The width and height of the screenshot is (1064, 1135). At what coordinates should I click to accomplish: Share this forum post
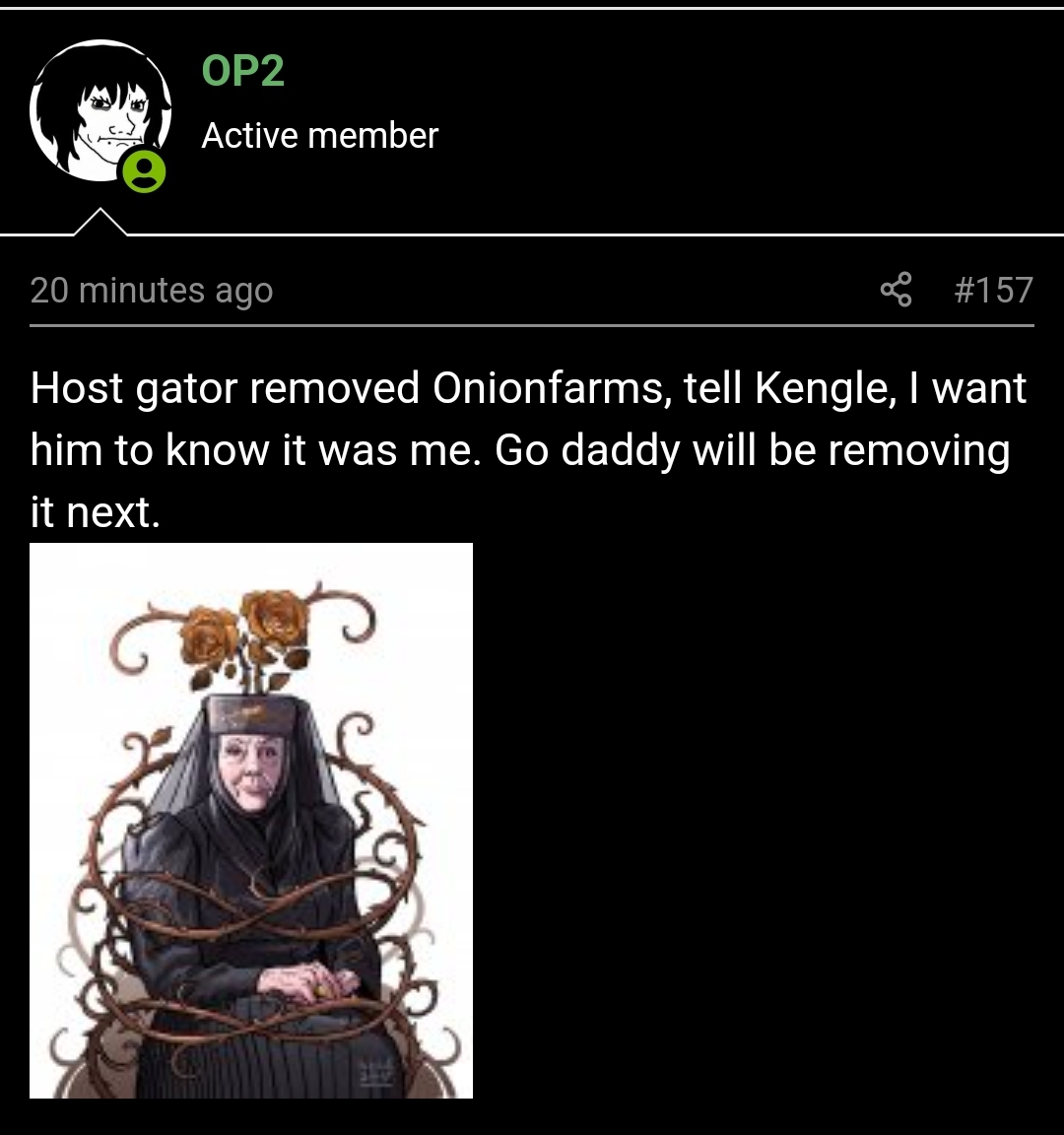[896, 290]
